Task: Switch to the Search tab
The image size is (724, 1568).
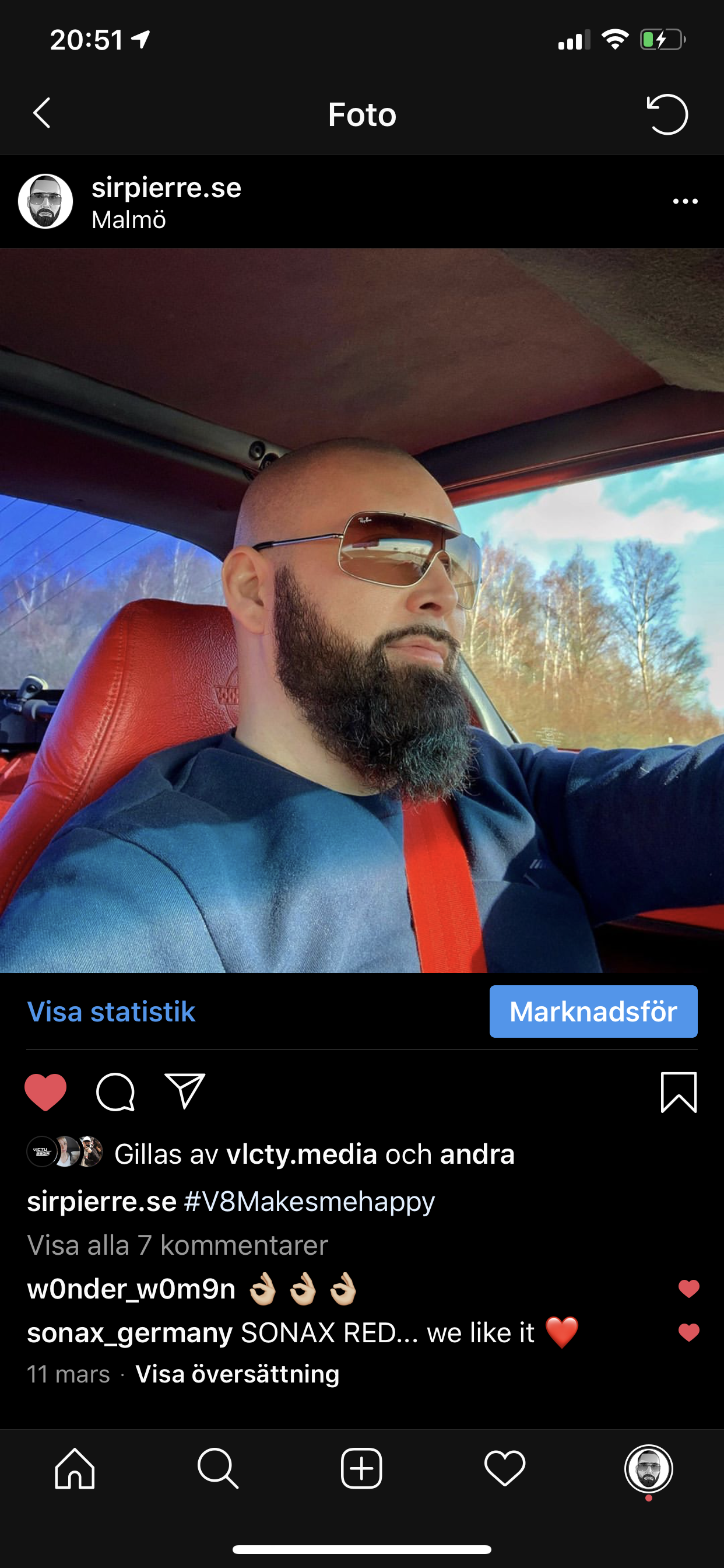Action: [218, 1468]
